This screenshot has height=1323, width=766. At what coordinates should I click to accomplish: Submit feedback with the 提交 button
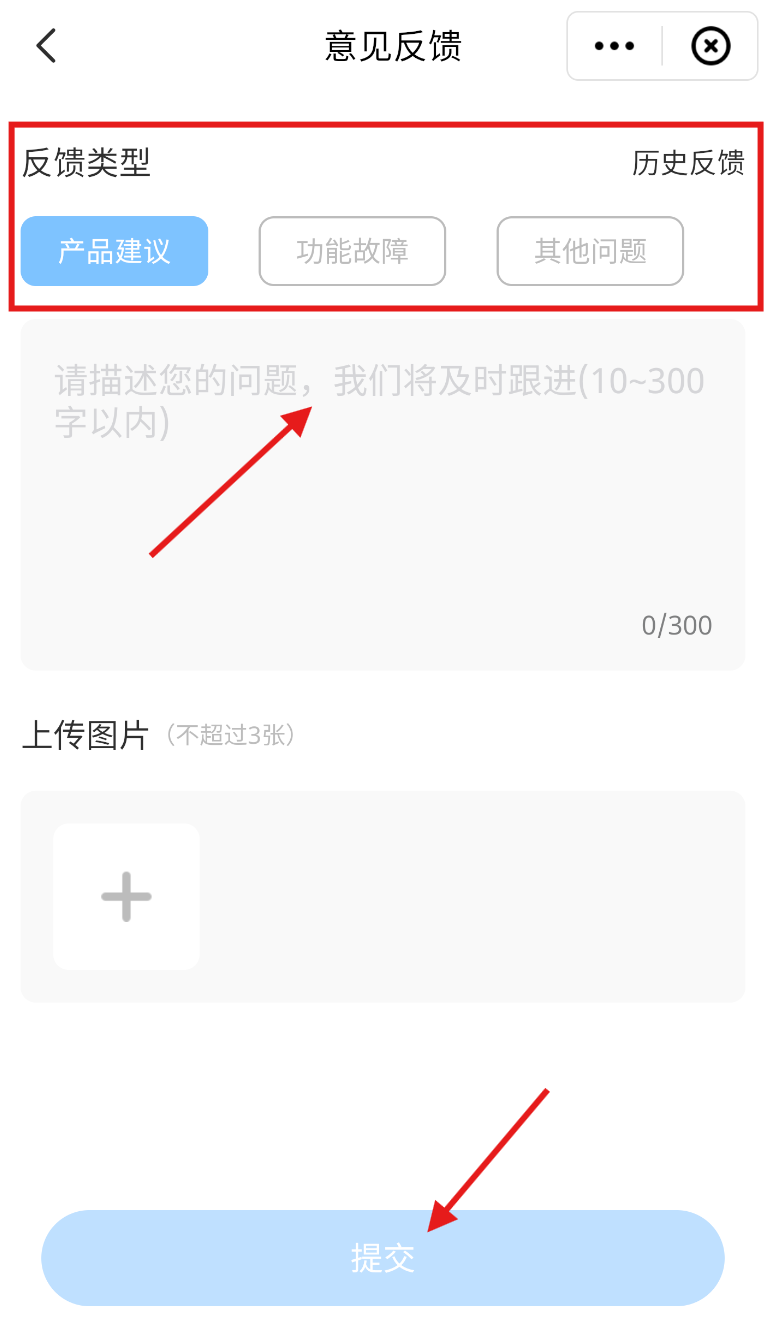[x=383, y=1258]
